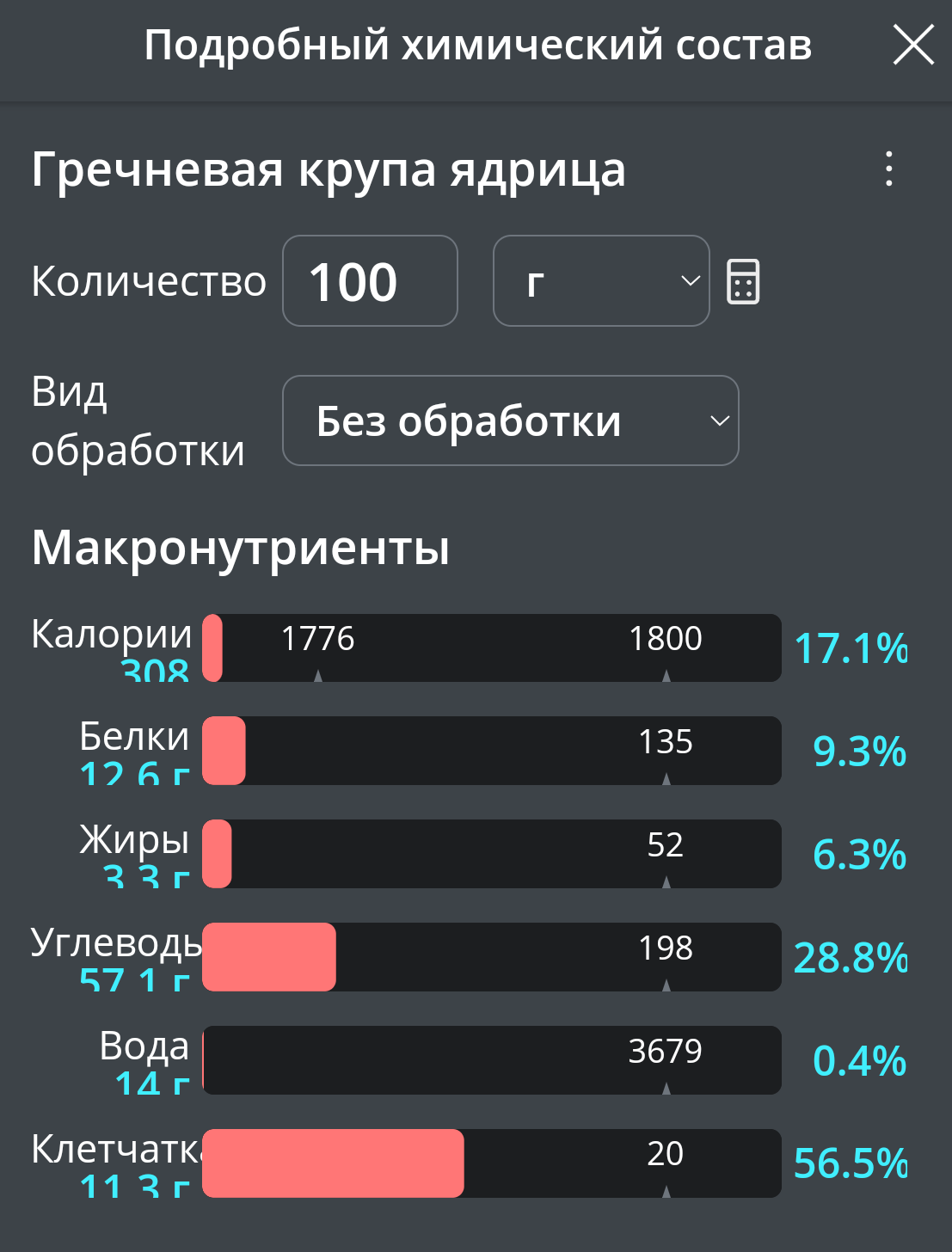952x1252 pixels.
Task: Edit the Количество field showing 100
Action: (x=370, y=281)
